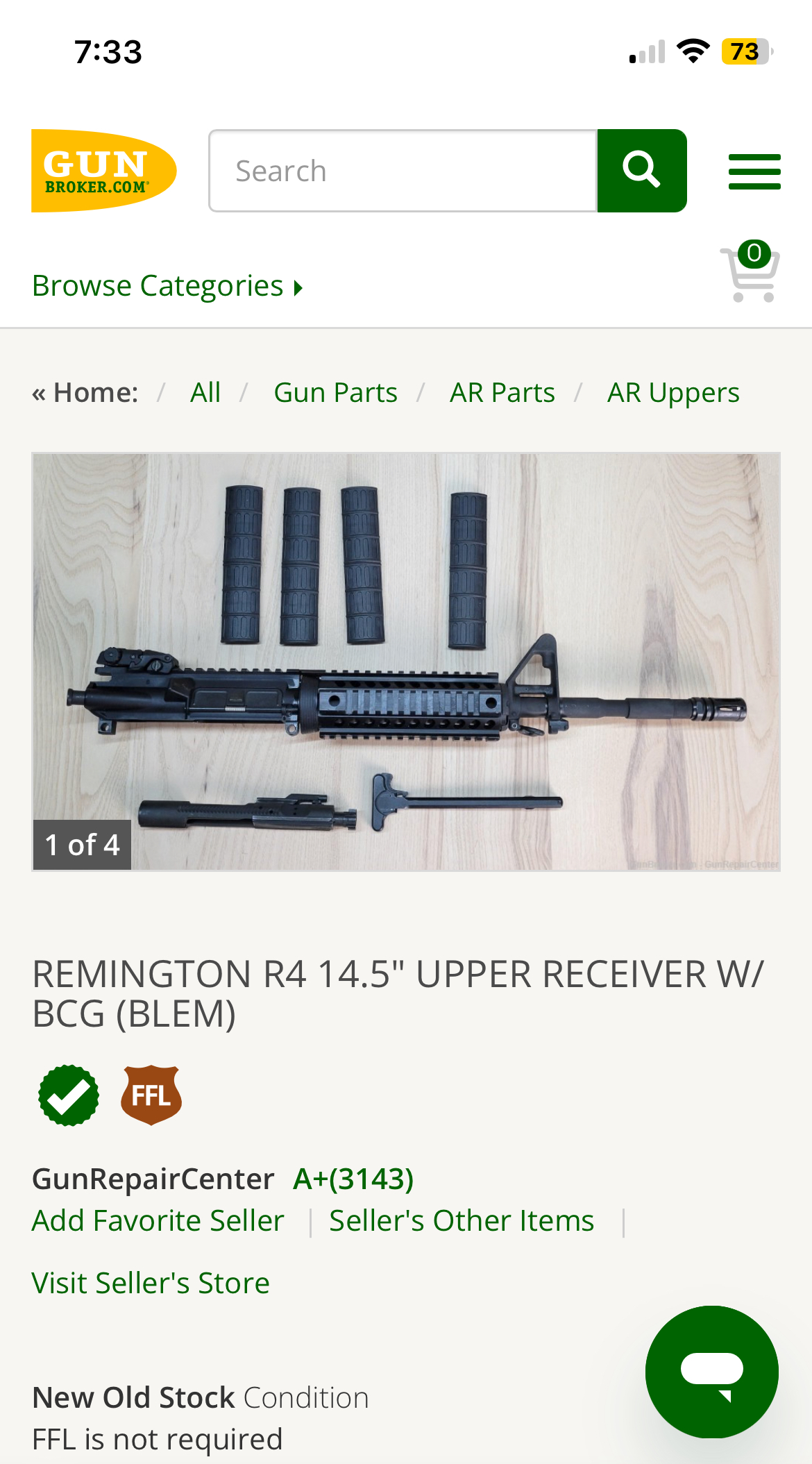Go to the GunBroker.com home logo

pyautogui.click(x=104, y=171)
